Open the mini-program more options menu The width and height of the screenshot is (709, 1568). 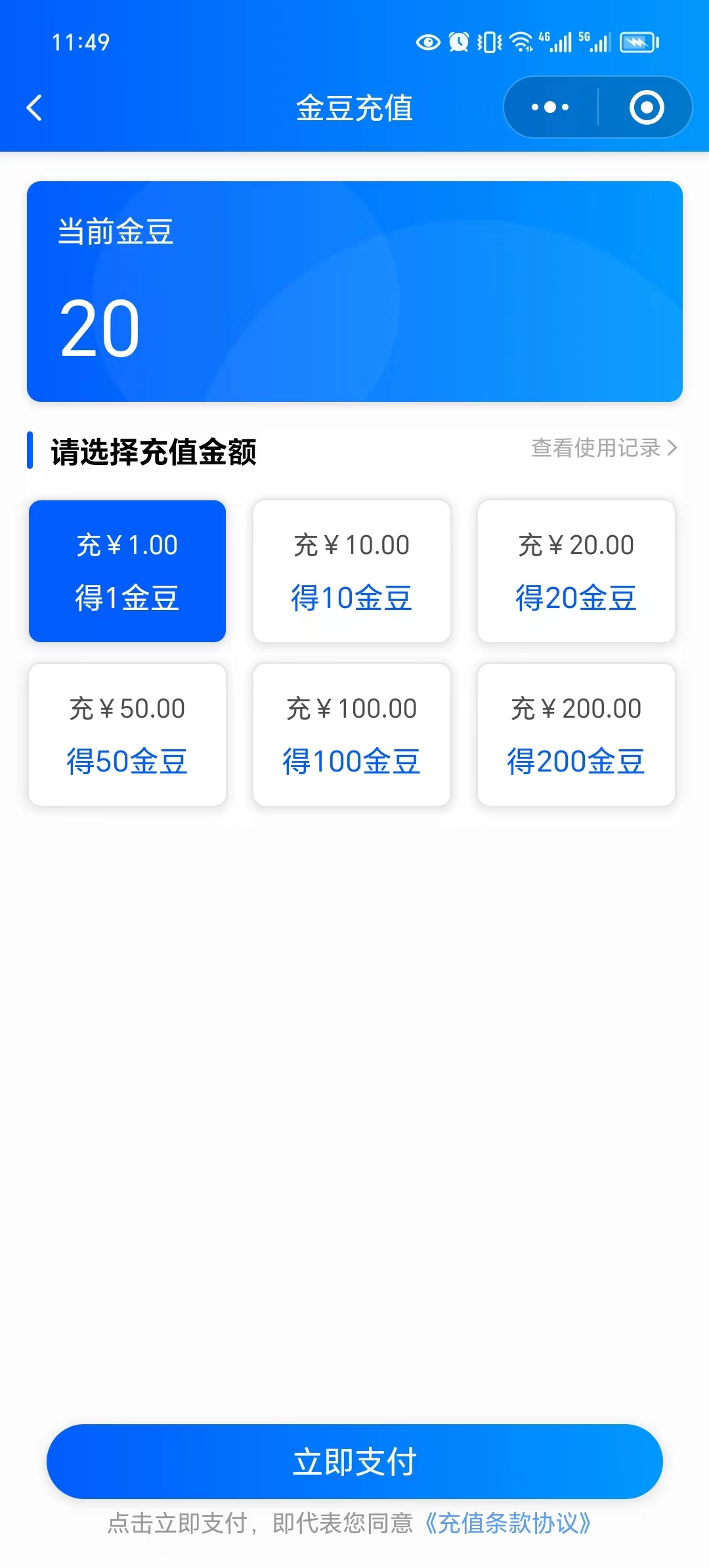pos(549,107)
